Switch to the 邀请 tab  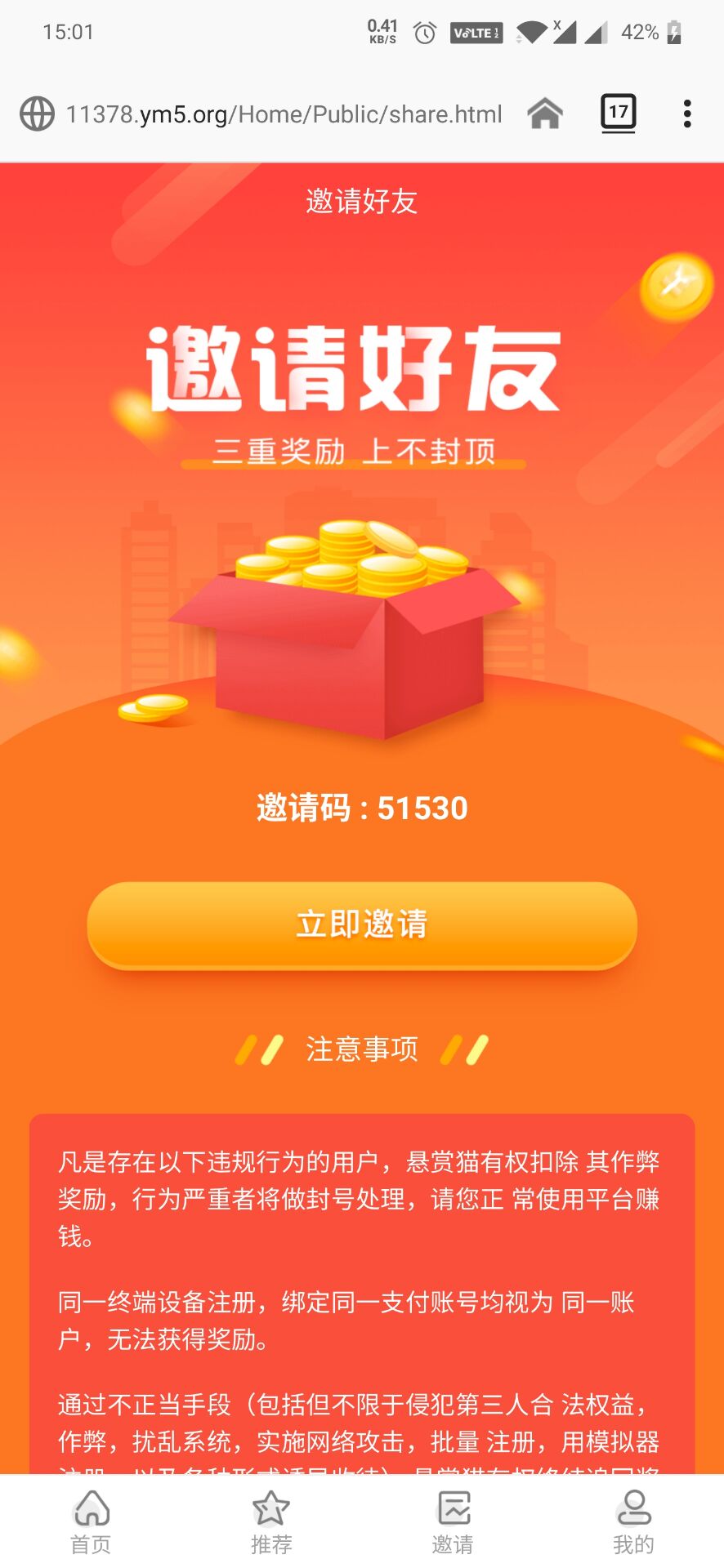[x=453, y=1521]
